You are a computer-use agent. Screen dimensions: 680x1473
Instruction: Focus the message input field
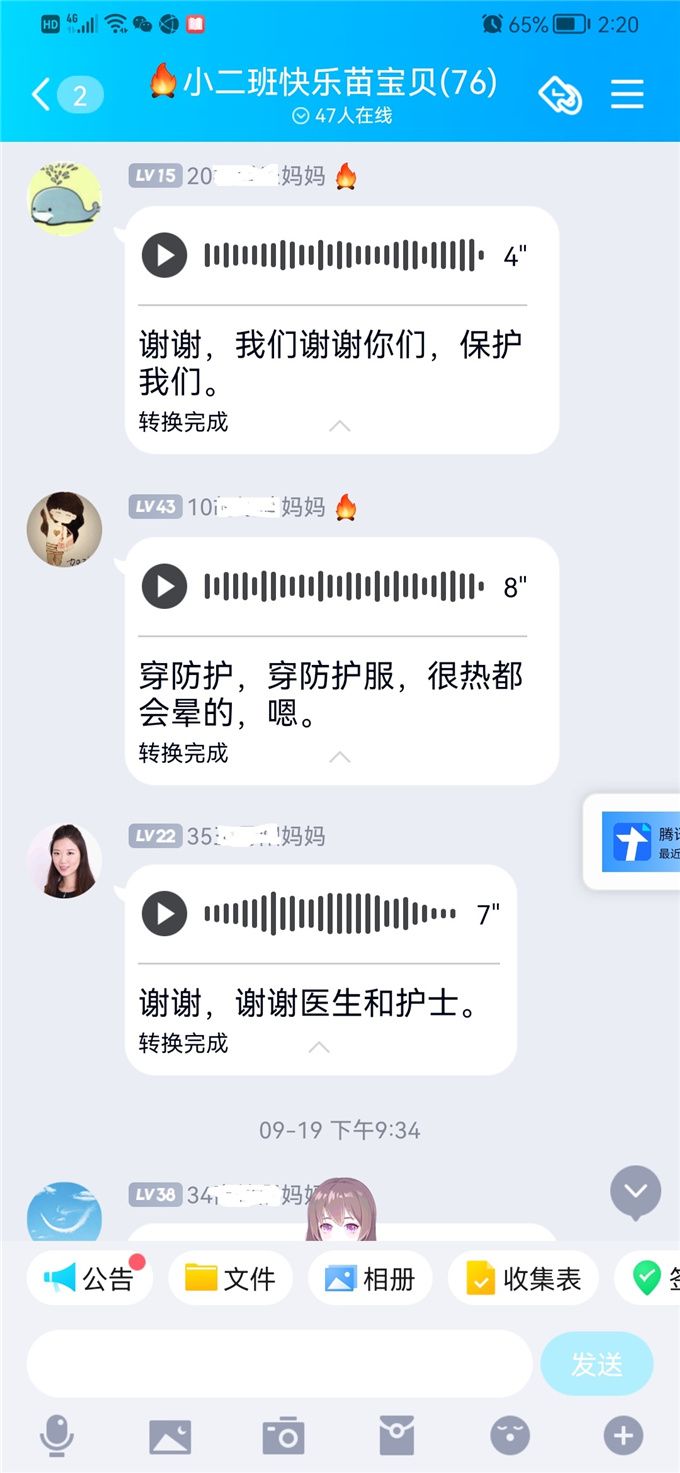tap(279, 1363)
